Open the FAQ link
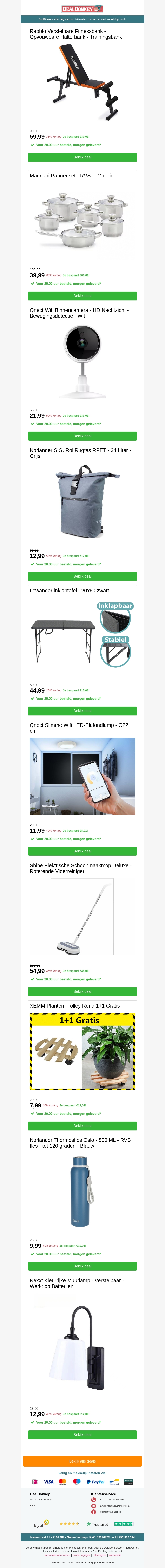This screenshot has width=165, height=1568. click(x=32, y=1505)
